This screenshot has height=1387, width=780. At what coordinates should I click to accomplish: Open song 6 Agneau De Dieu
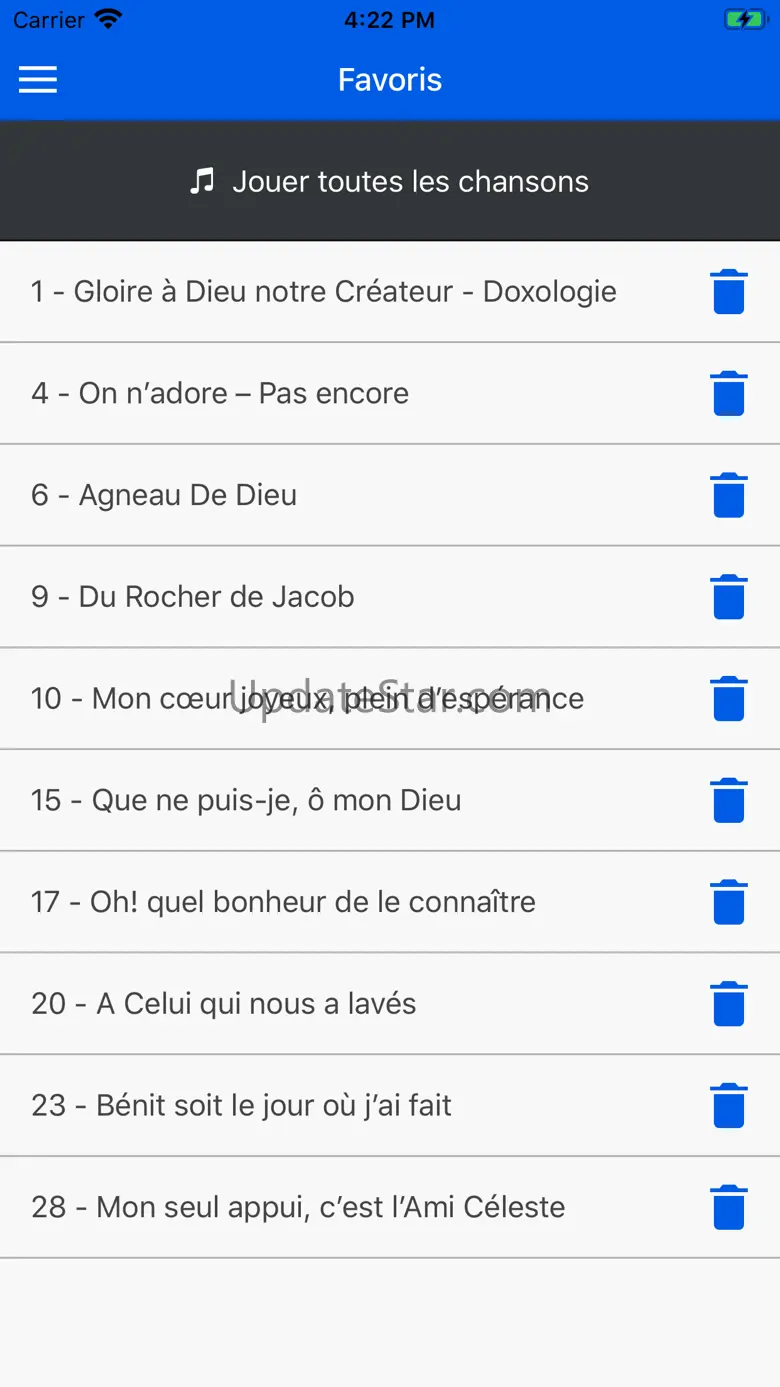(x=164, y=496)
